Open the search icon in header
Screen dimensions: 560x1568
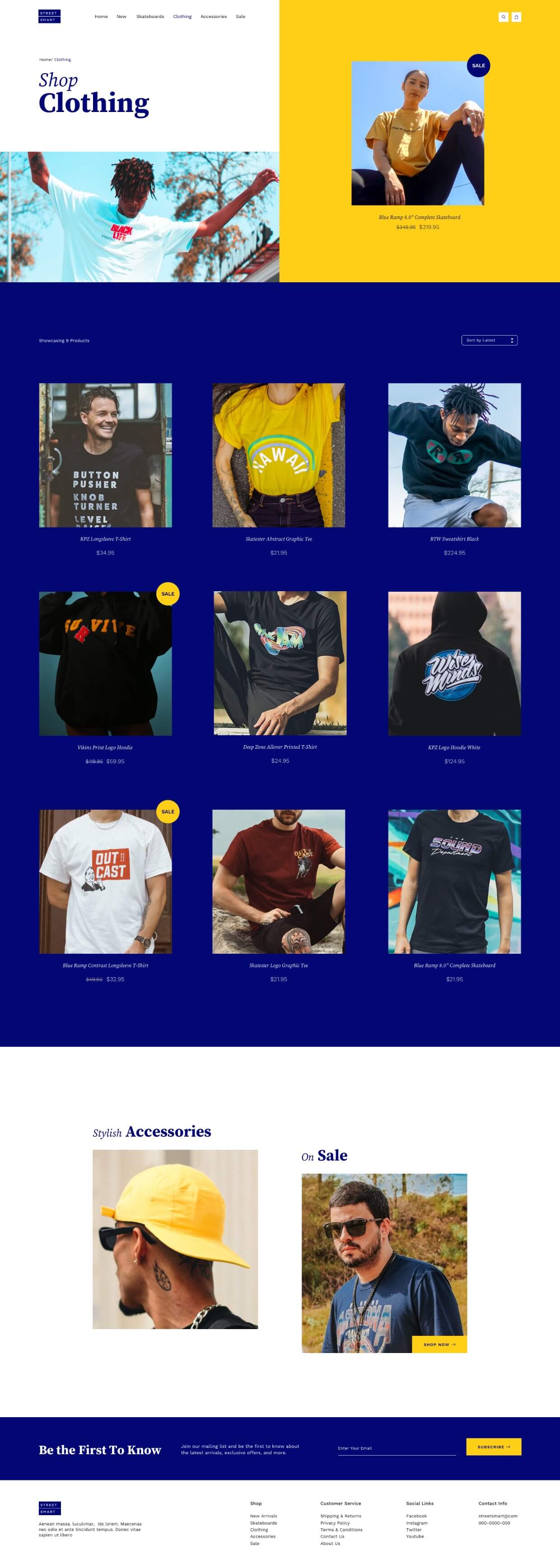click(504, 17)
